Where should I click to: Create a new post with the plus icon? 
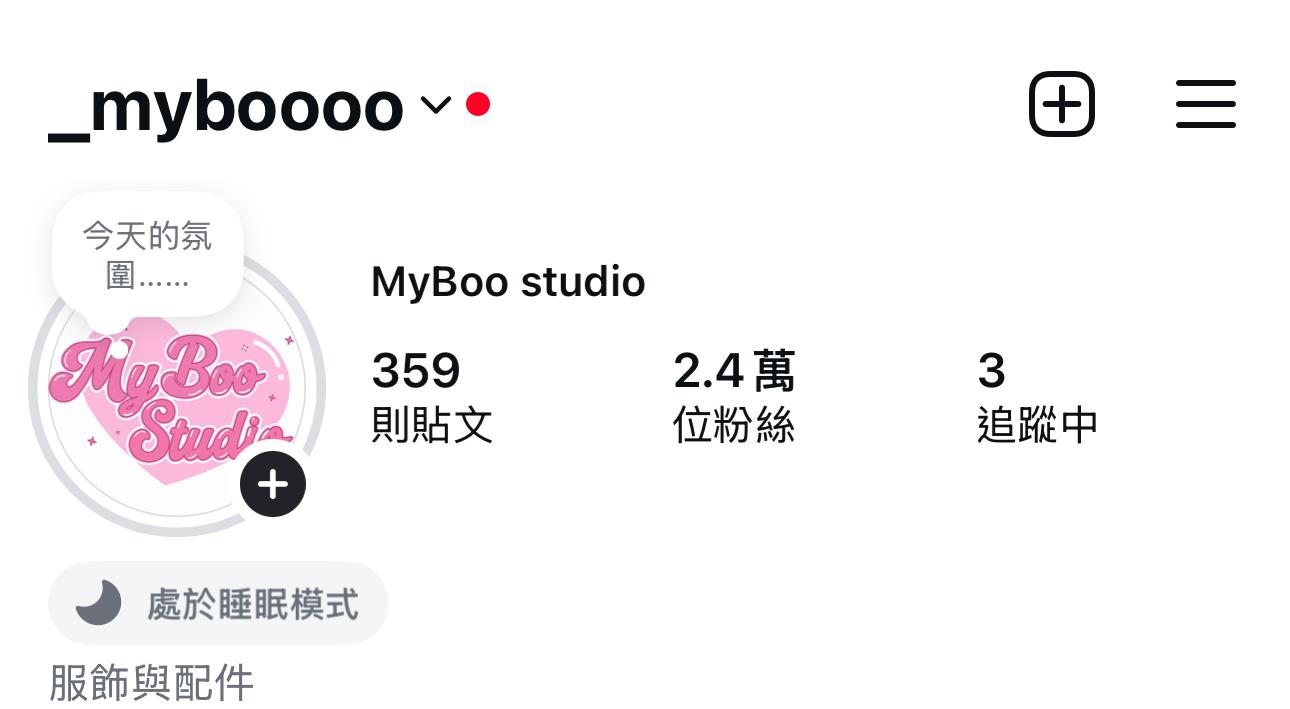pyautogui.click(x=1062, y=104)
